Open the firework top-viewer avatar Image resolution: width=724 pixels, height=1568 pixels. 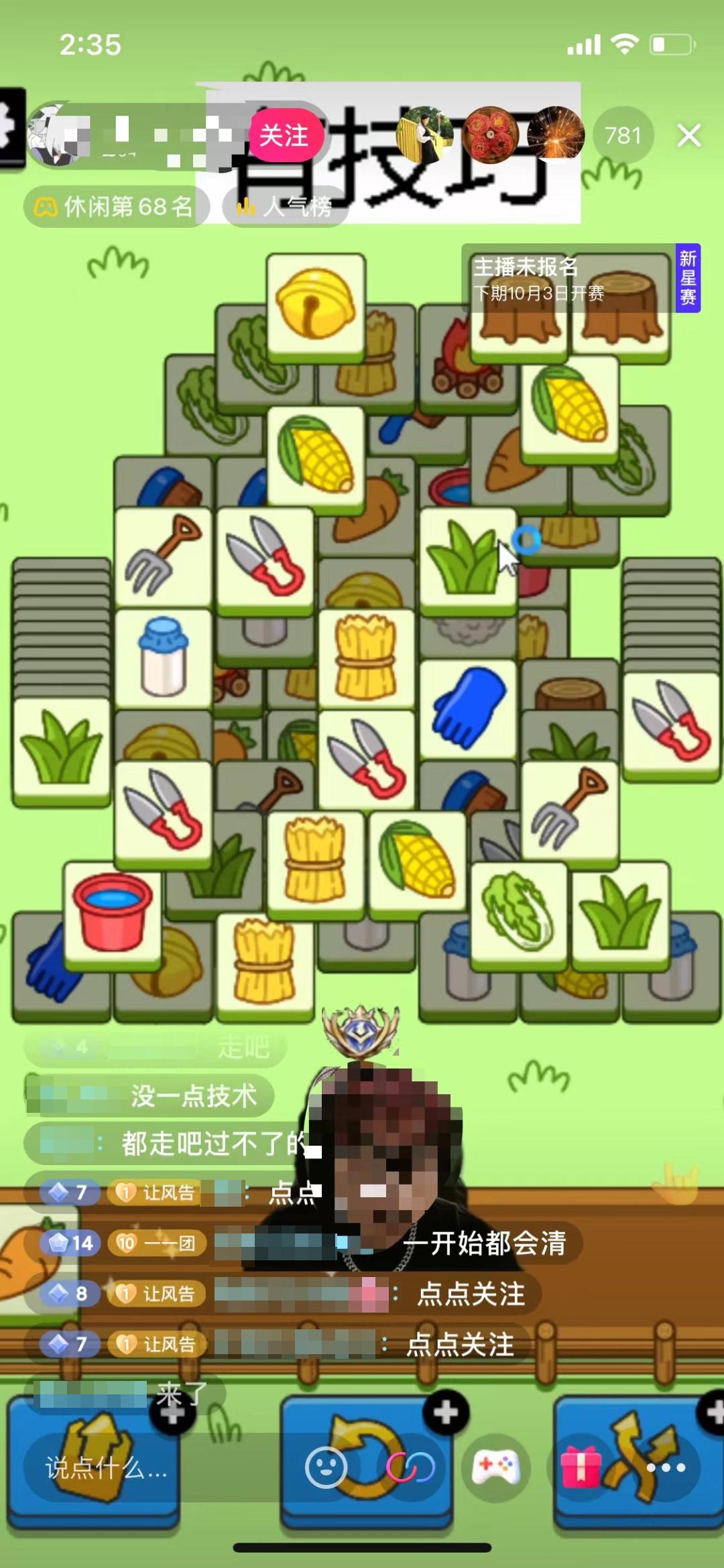(555, 134)
